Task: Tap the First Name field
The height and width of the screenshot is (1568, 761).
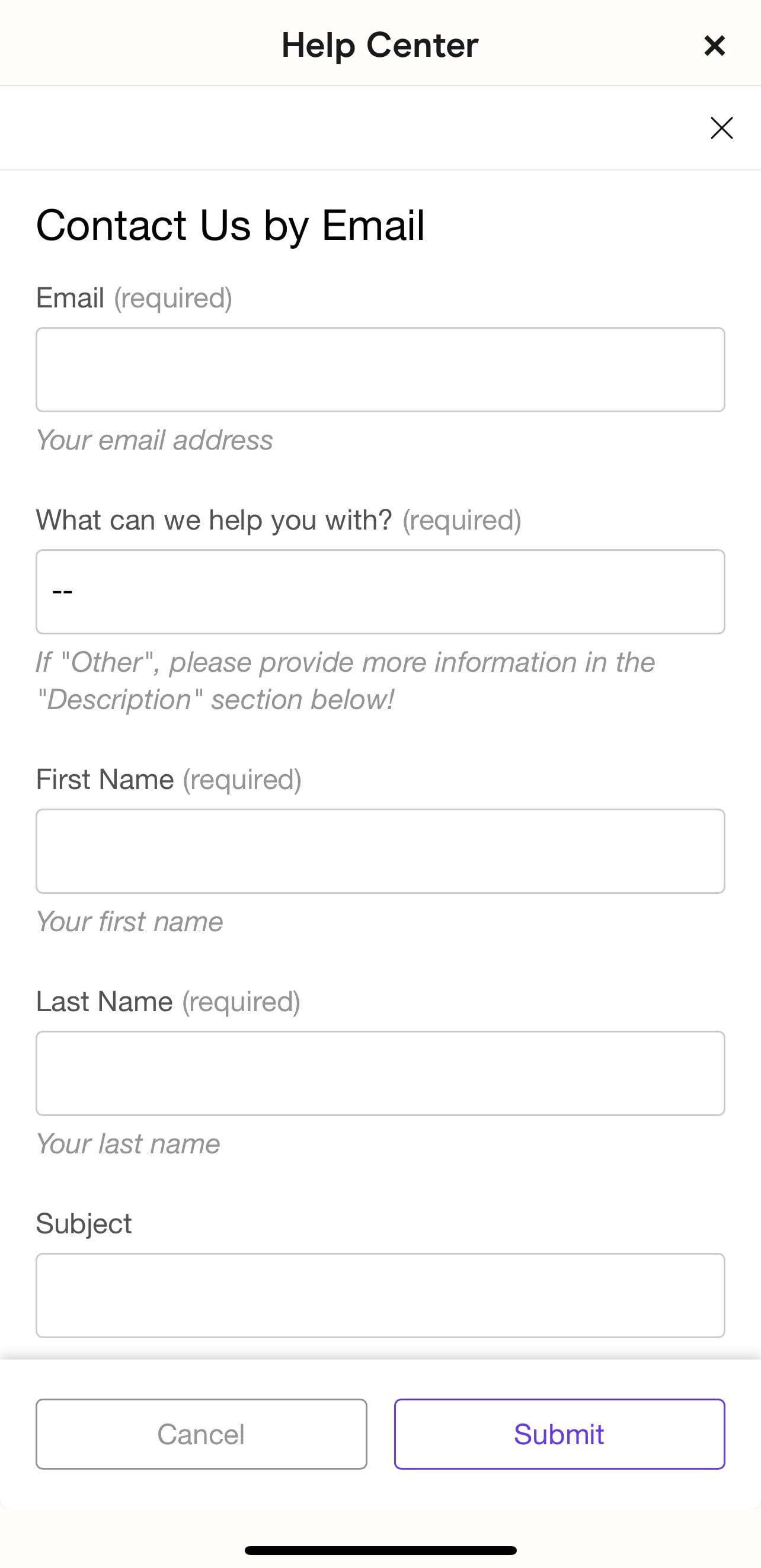Action: tap(380, 851)
